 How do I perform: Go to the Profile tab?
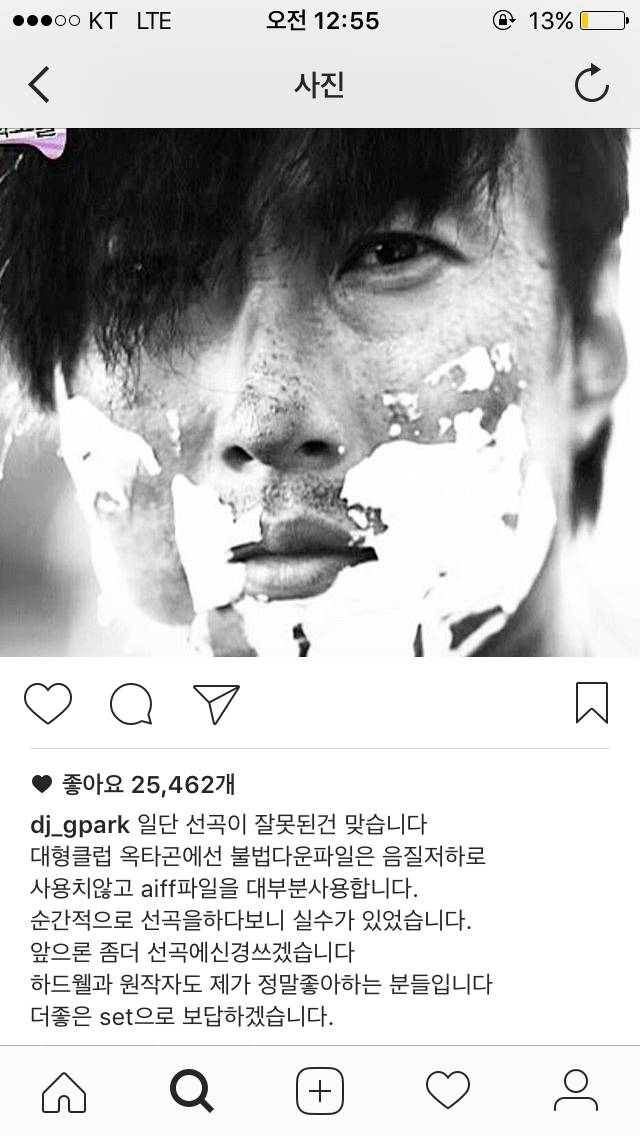575,1091
